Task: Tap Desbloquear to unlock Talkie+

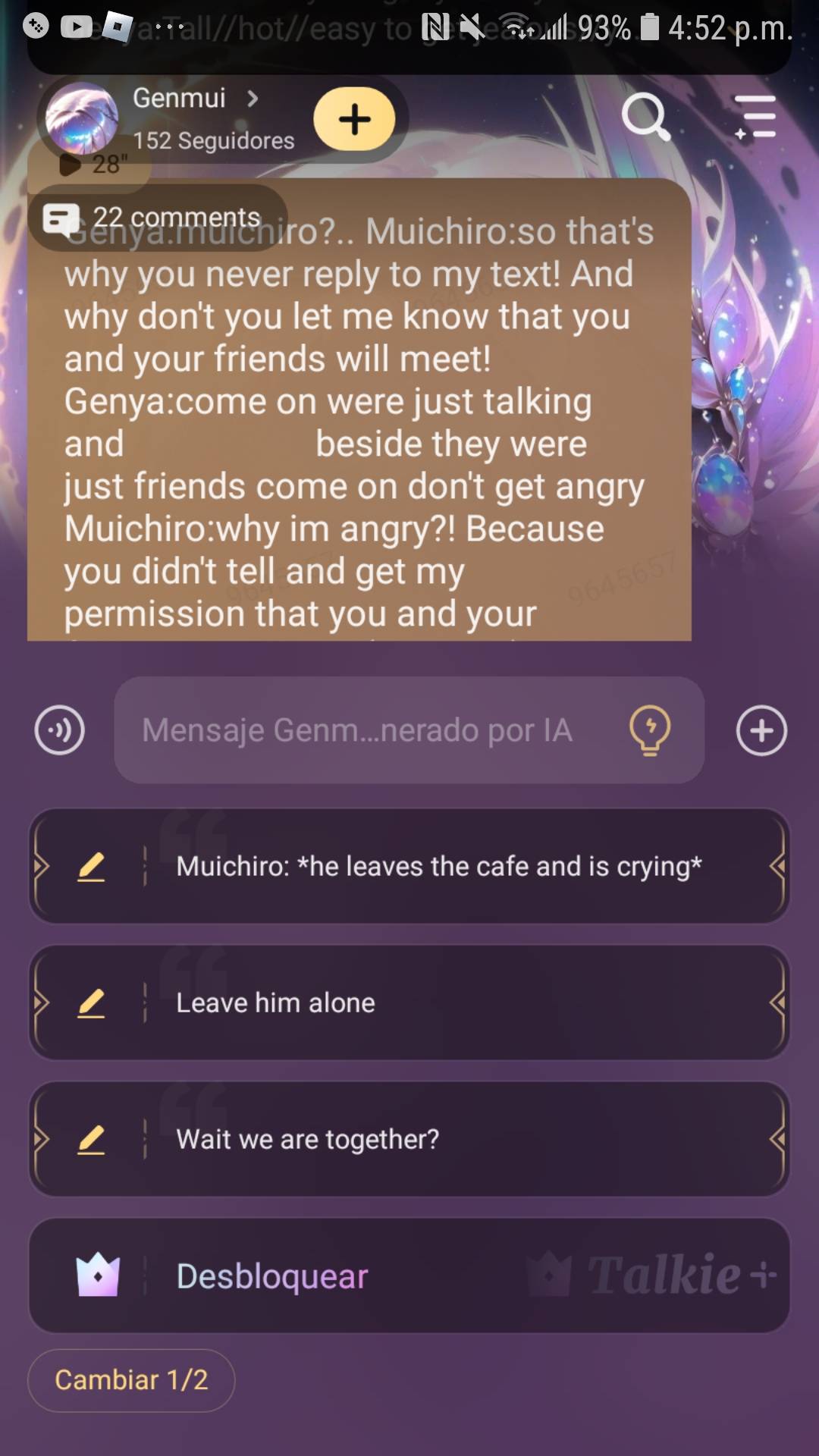Action: coord(409,1276)
